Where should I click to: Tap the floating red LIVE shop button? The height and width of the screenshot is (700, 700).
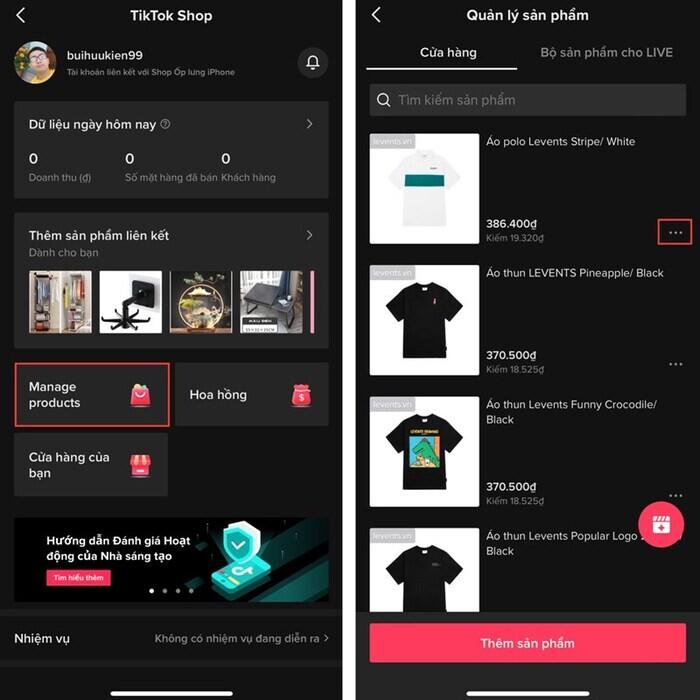click(x=660, y=523)
